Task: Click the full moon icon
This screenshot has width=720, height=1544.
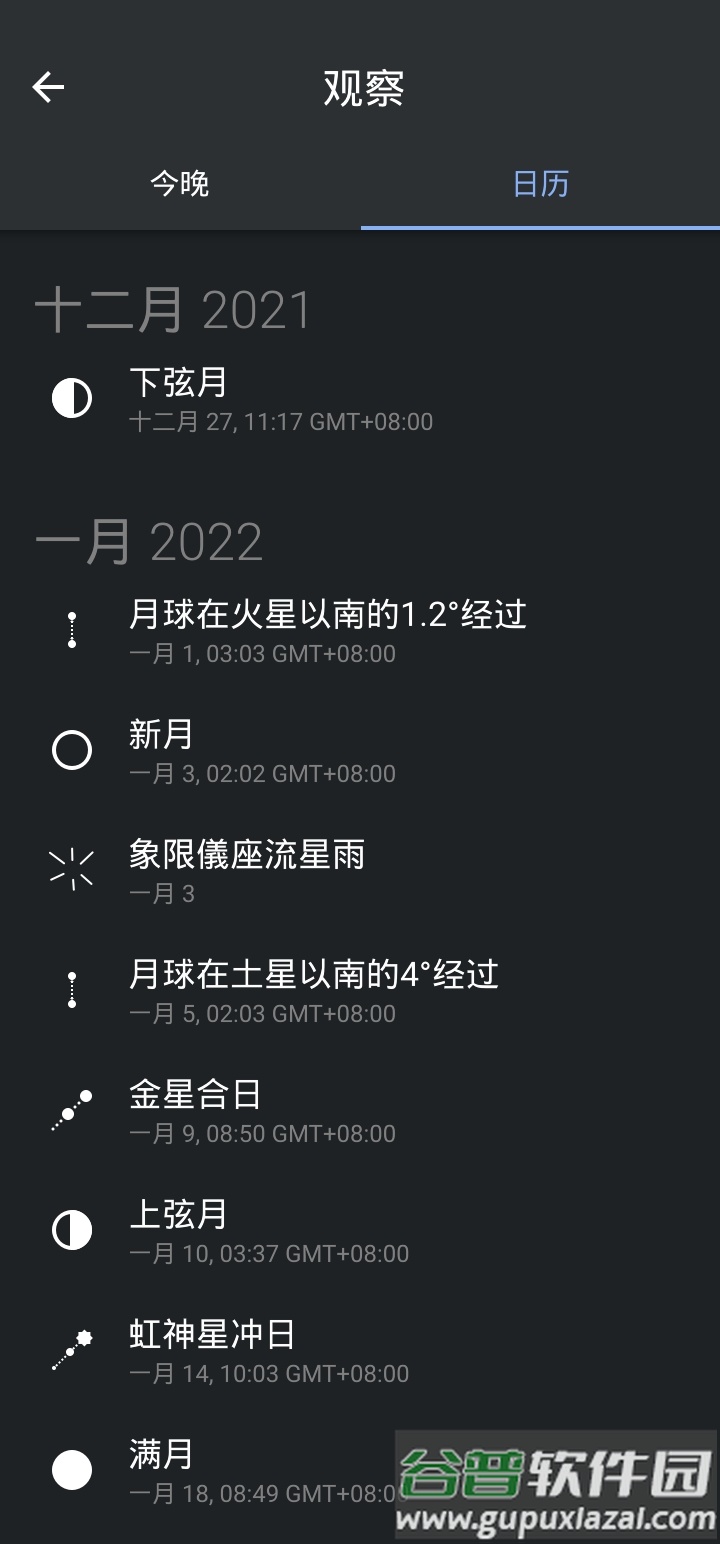Action: pos(71,1470)
